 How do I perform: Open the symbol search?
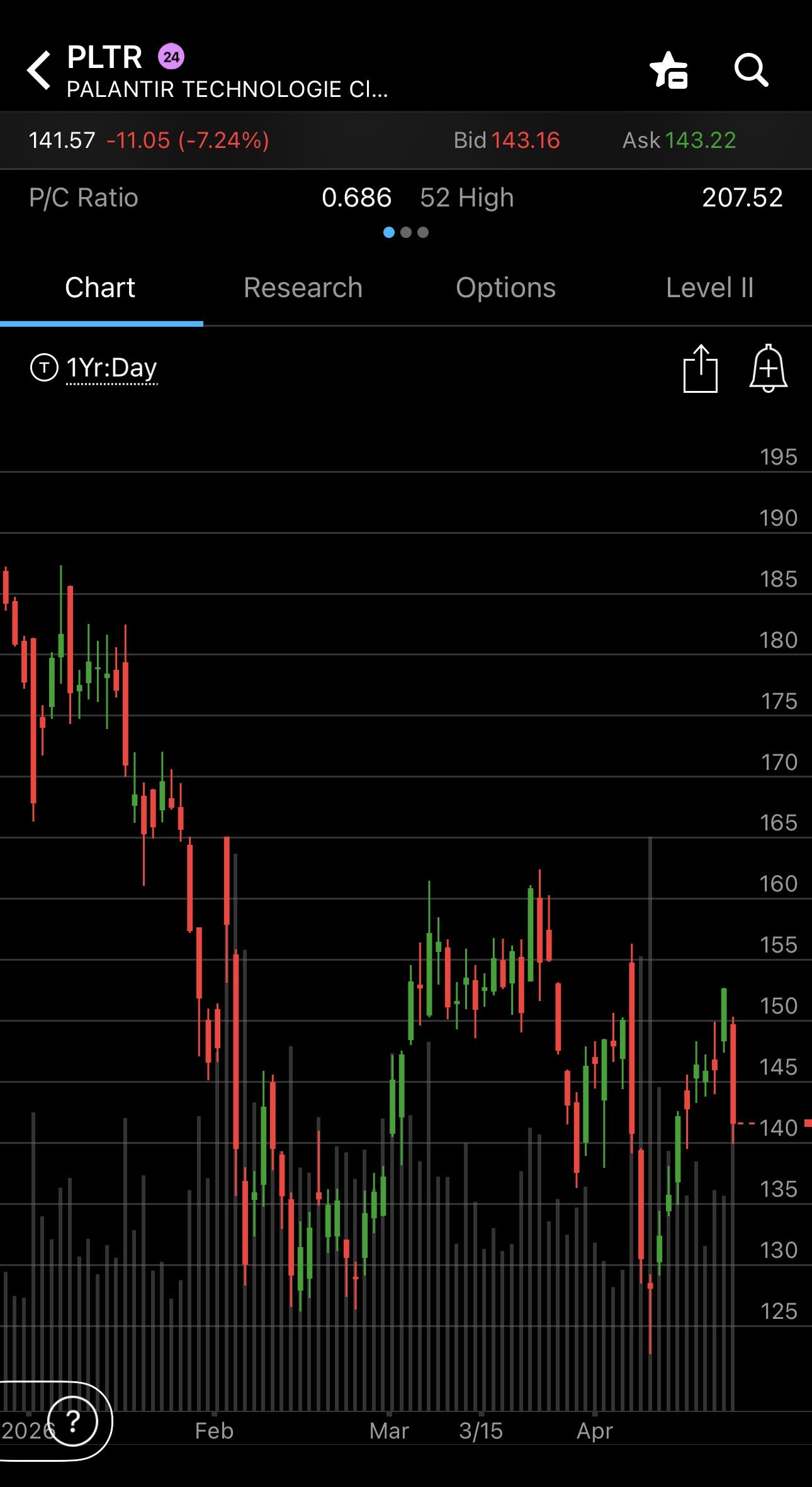pos(751,70)
